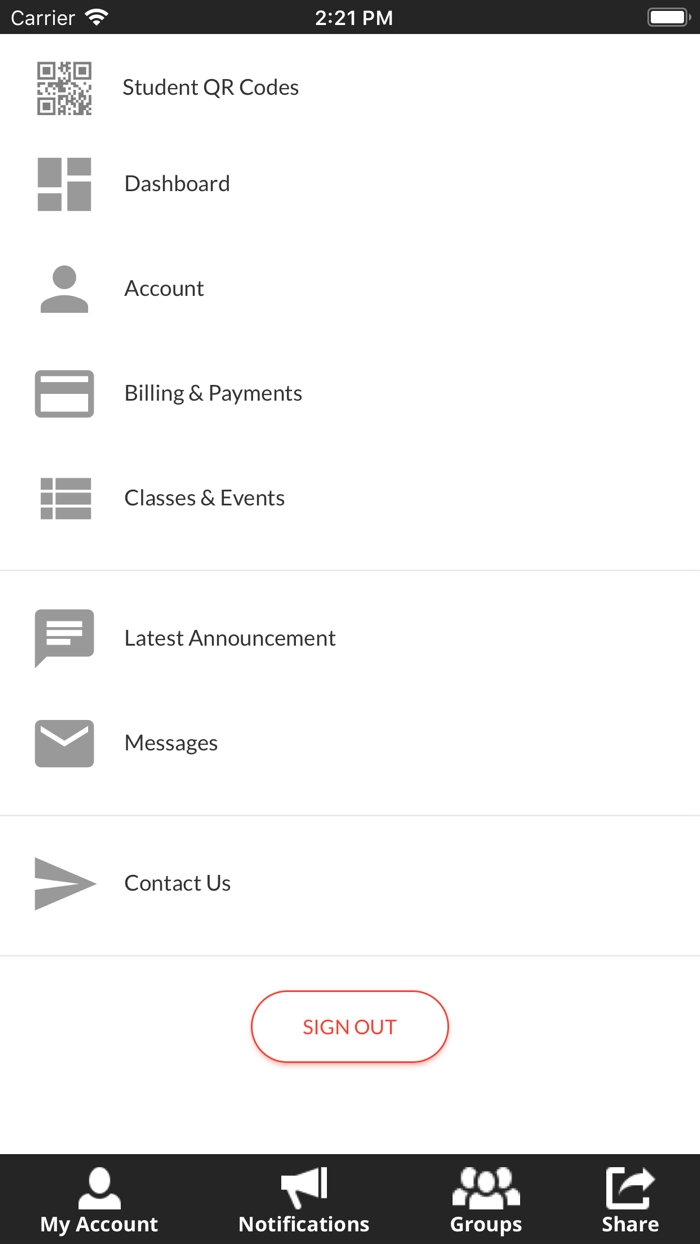The width and height of the screenshot is (700, 1244).
Task: Read the Latest Announcement
Action: pyautogui.click(x=230, y=638)
